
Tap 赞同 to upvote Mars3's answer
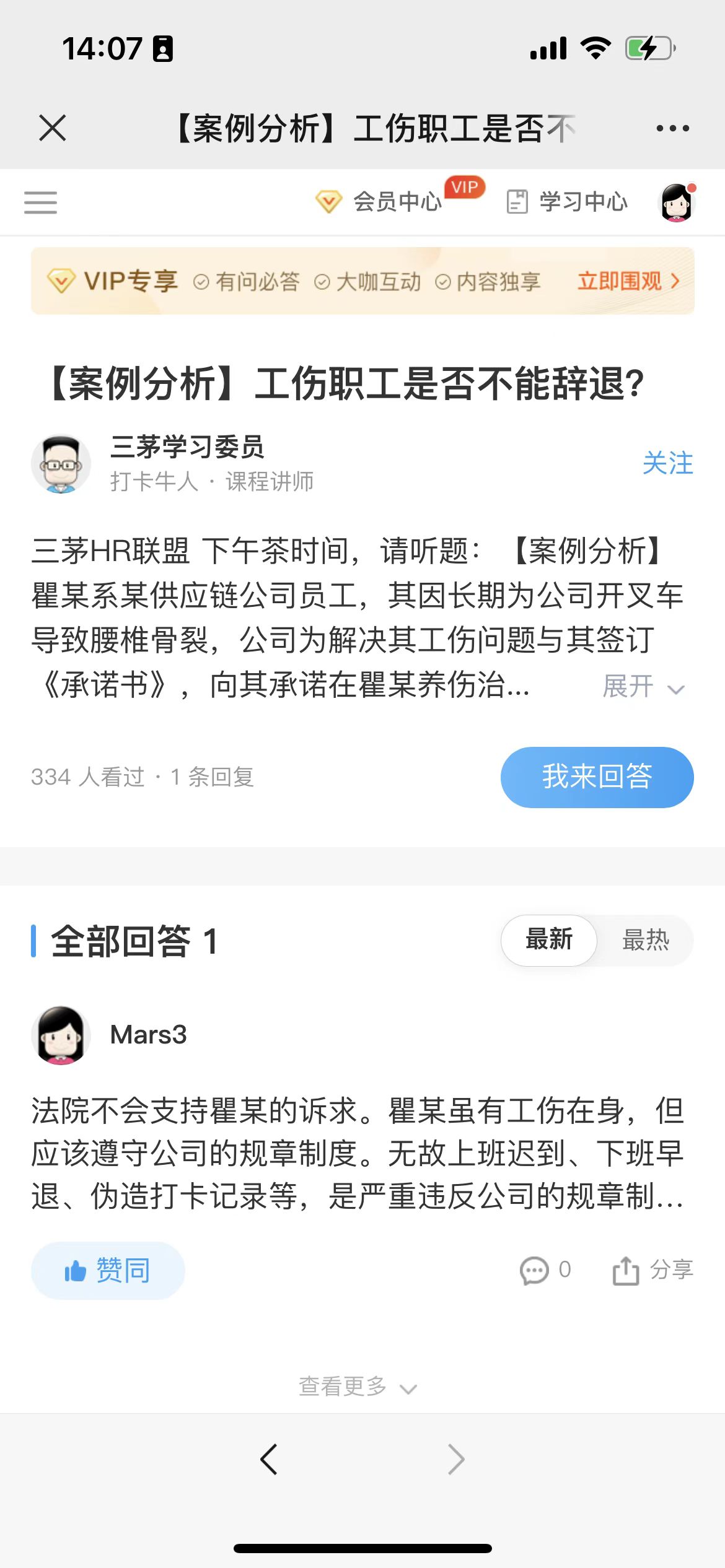108,1270
